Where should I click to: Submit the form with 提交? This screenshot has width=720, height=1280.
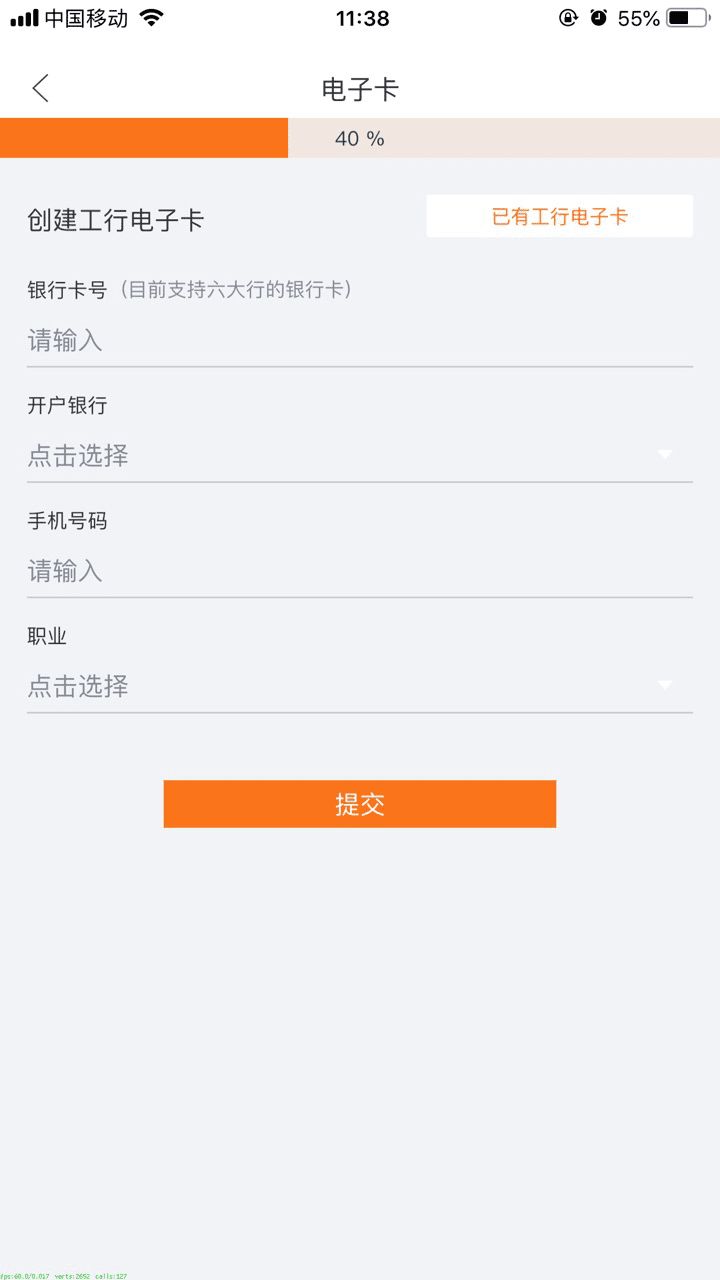click(x=359, y=804)
